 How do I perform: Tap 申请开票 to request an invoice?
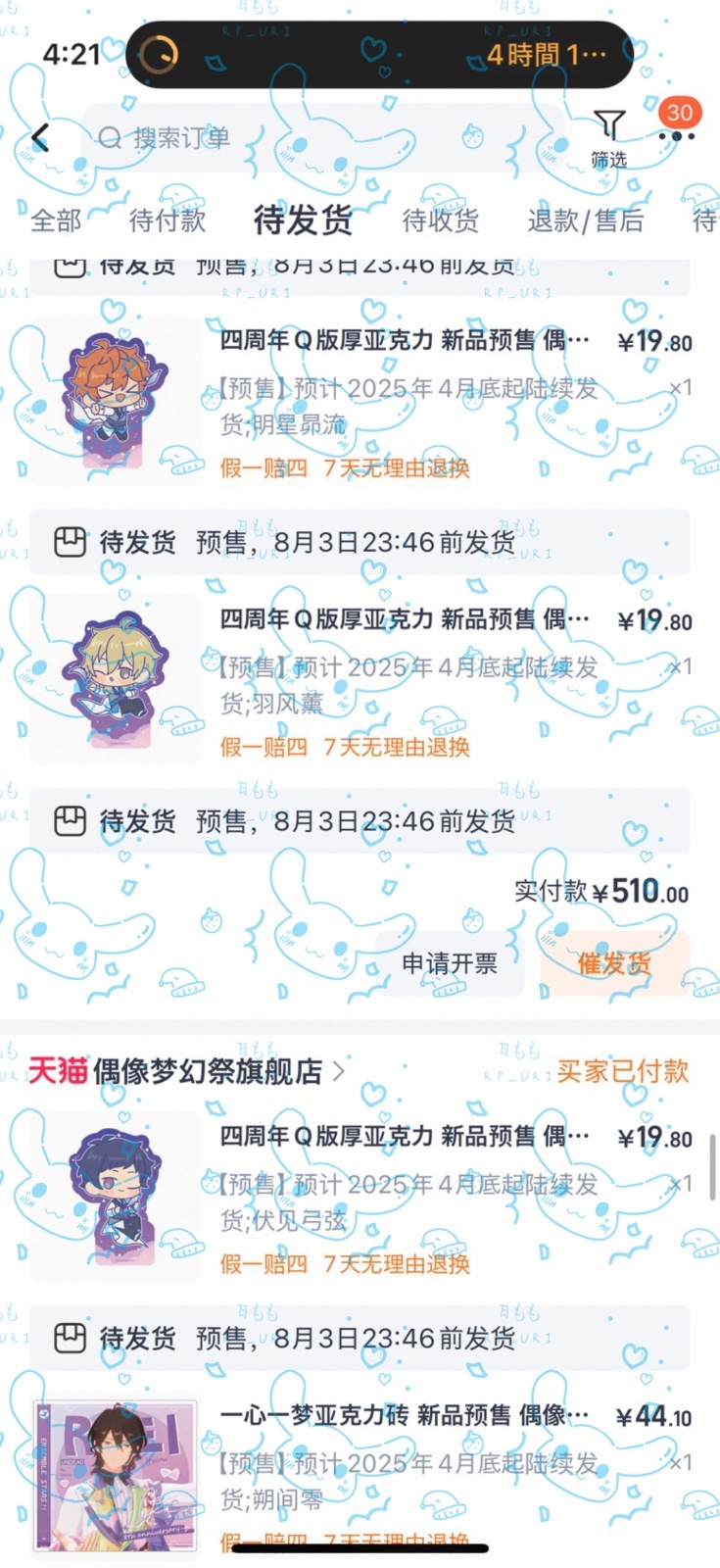(x=450, y=963)
